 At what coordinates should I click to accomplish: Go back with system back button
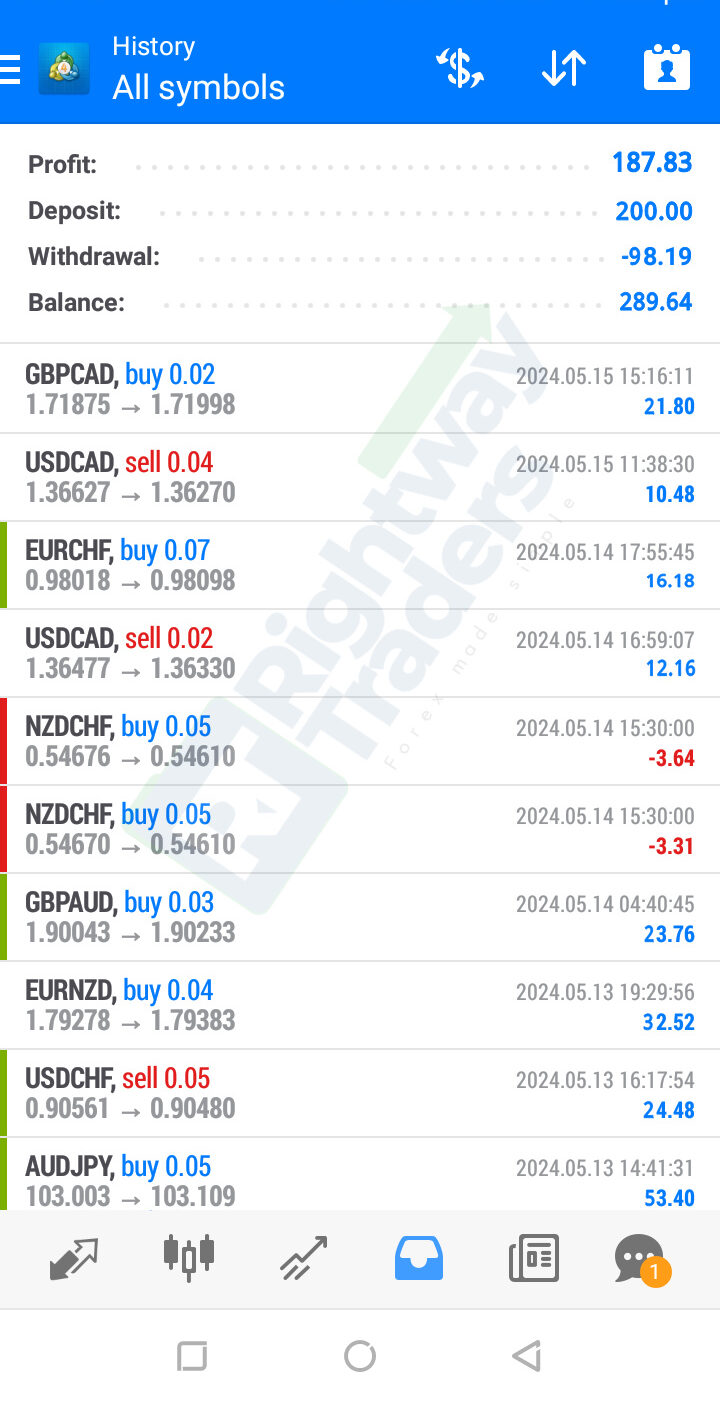(x=526, y=1356)
